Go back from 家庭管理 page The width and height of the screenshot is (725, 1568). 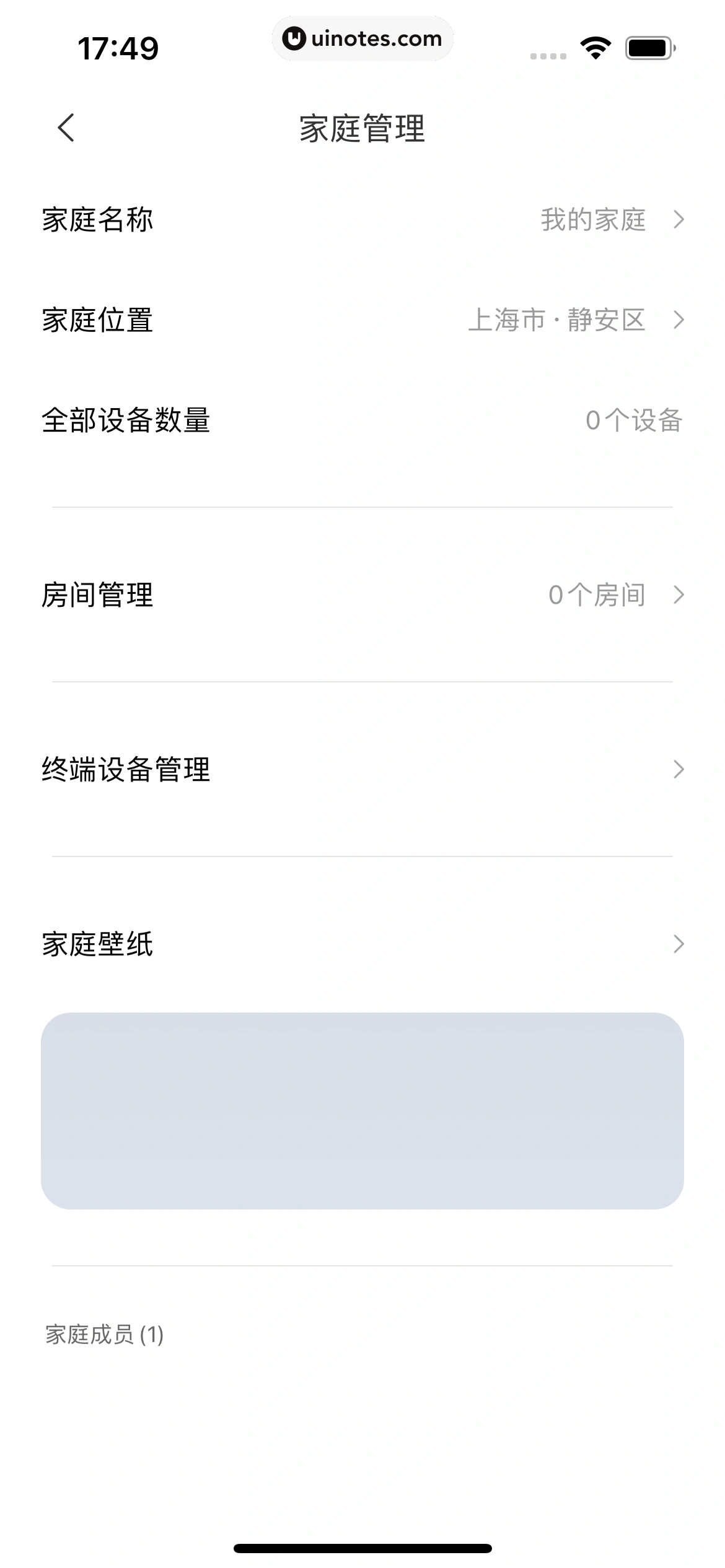point(66,128)
